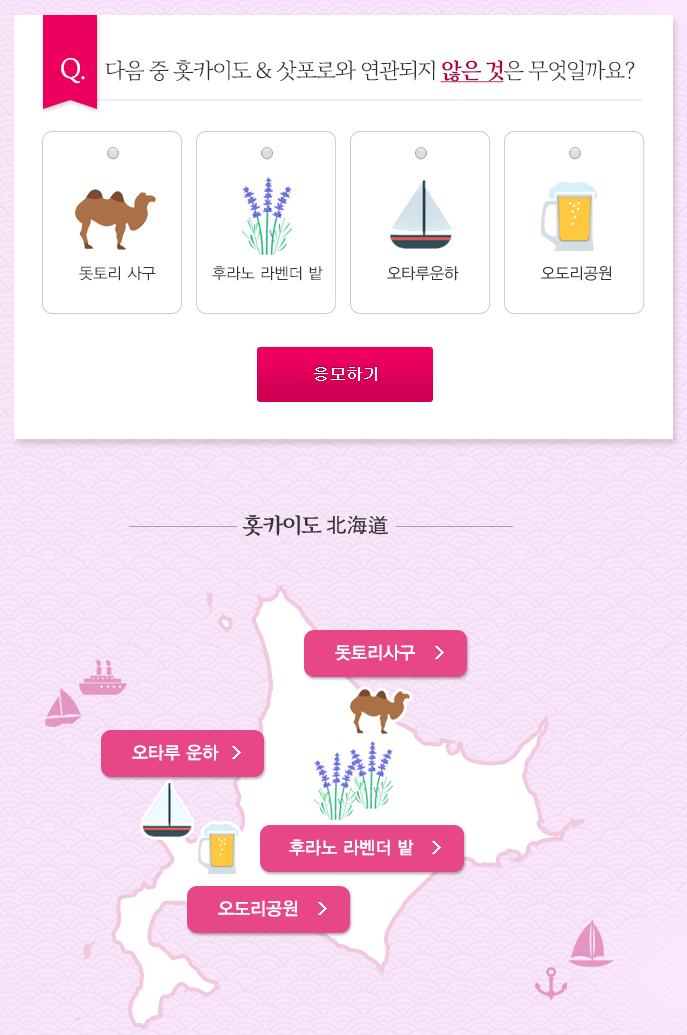This screenshot has height=1035, width=687.
Task: Open 오도리공원 map button
Action: pyautogui.click(x=268, y=909)
